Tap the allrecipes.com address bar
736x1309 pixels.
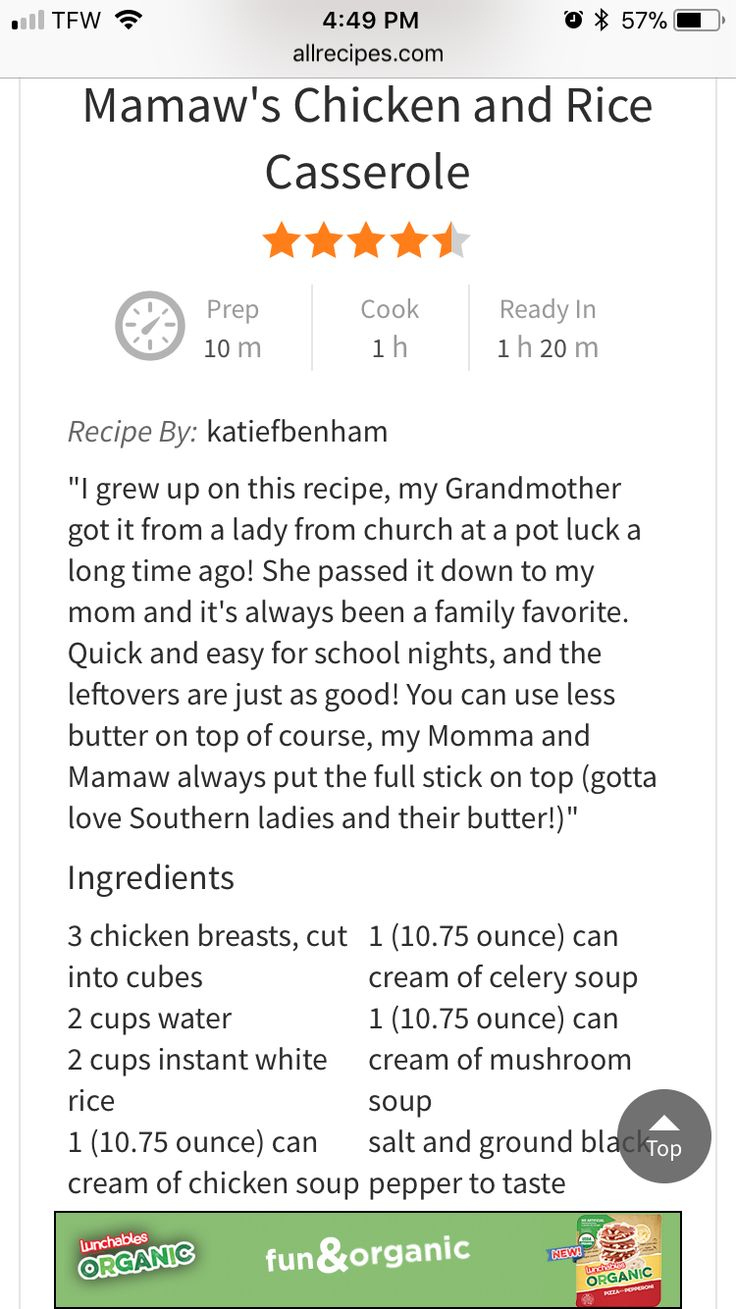[x=368, y=54]
